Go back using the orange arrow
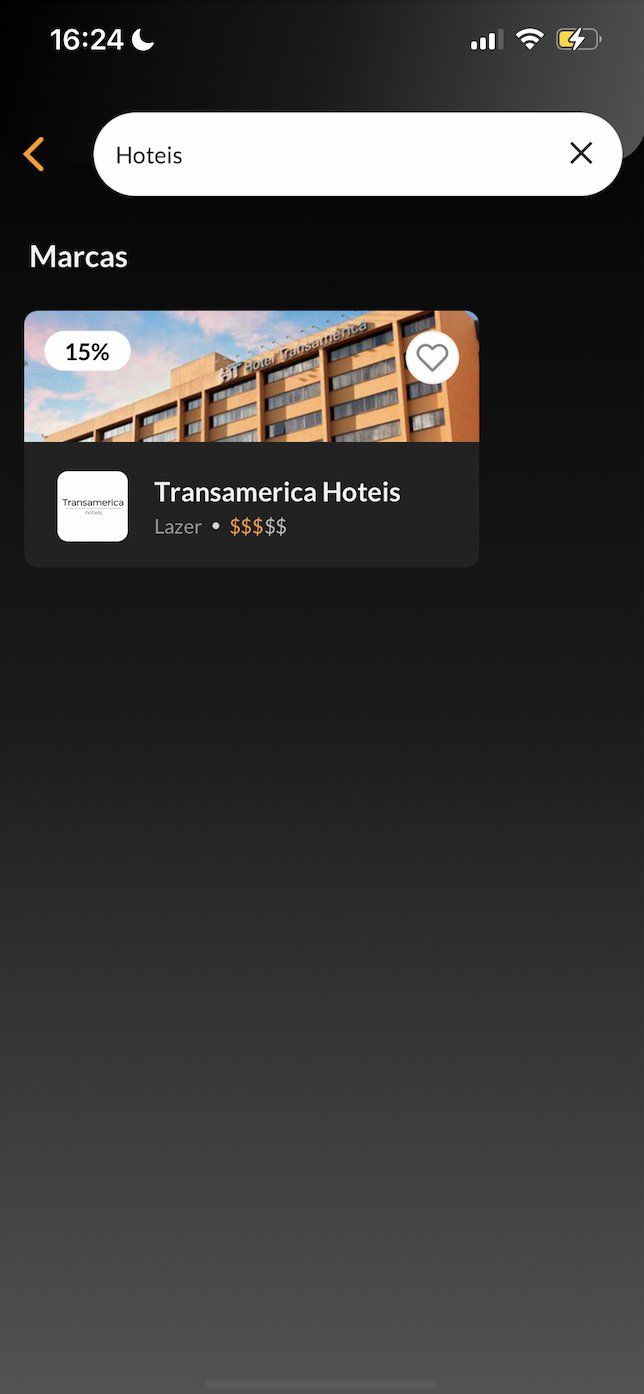Screen dimensions: 644x1394 (34, 154)
